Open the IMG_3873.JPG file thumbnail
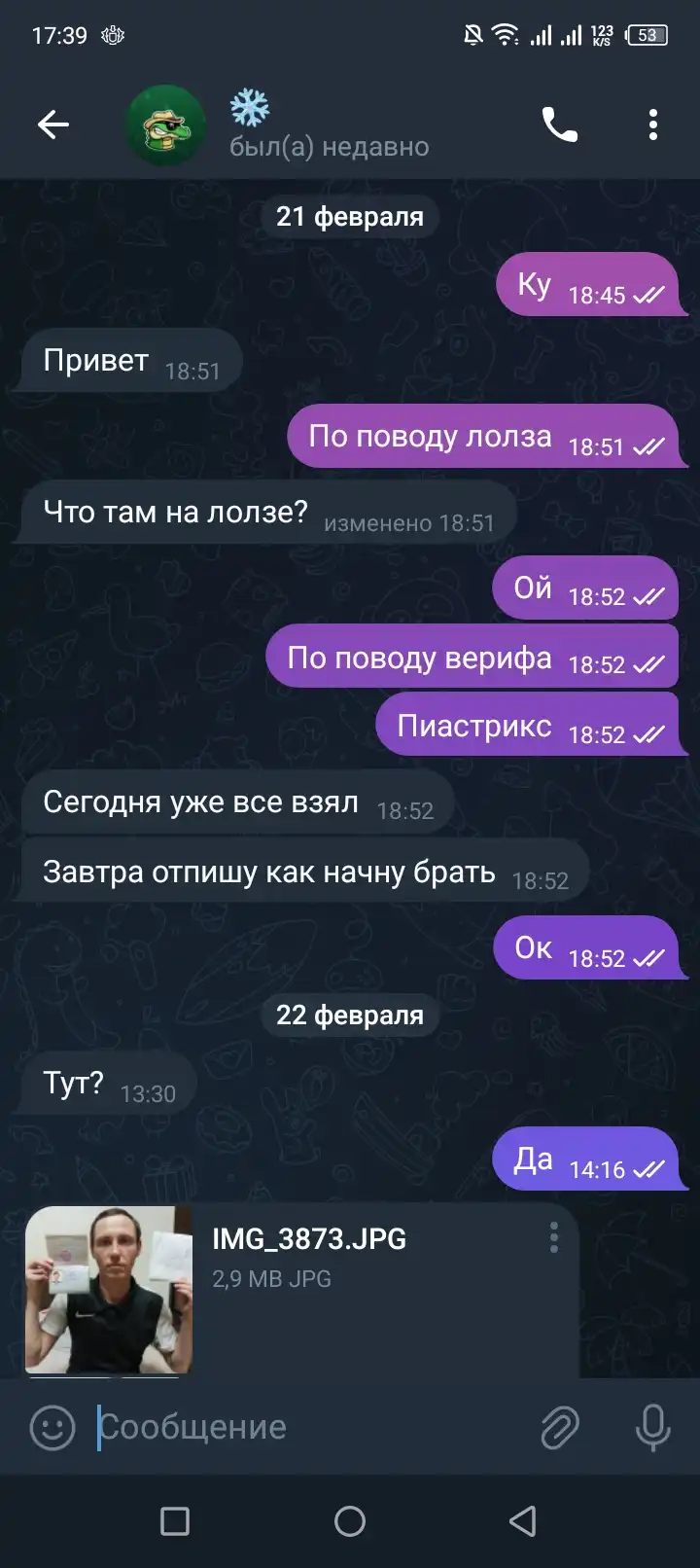This screenshot has width=700, height=1568. pyautogui.click(x=109, y=1290)
